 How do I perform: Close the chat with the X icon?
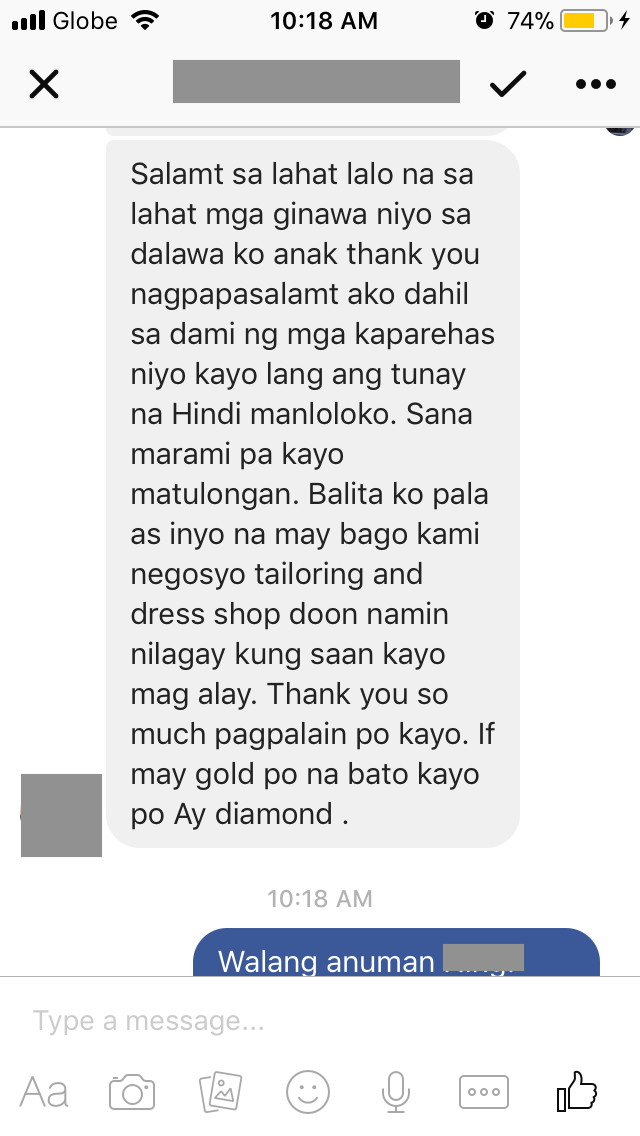point(43,85)
